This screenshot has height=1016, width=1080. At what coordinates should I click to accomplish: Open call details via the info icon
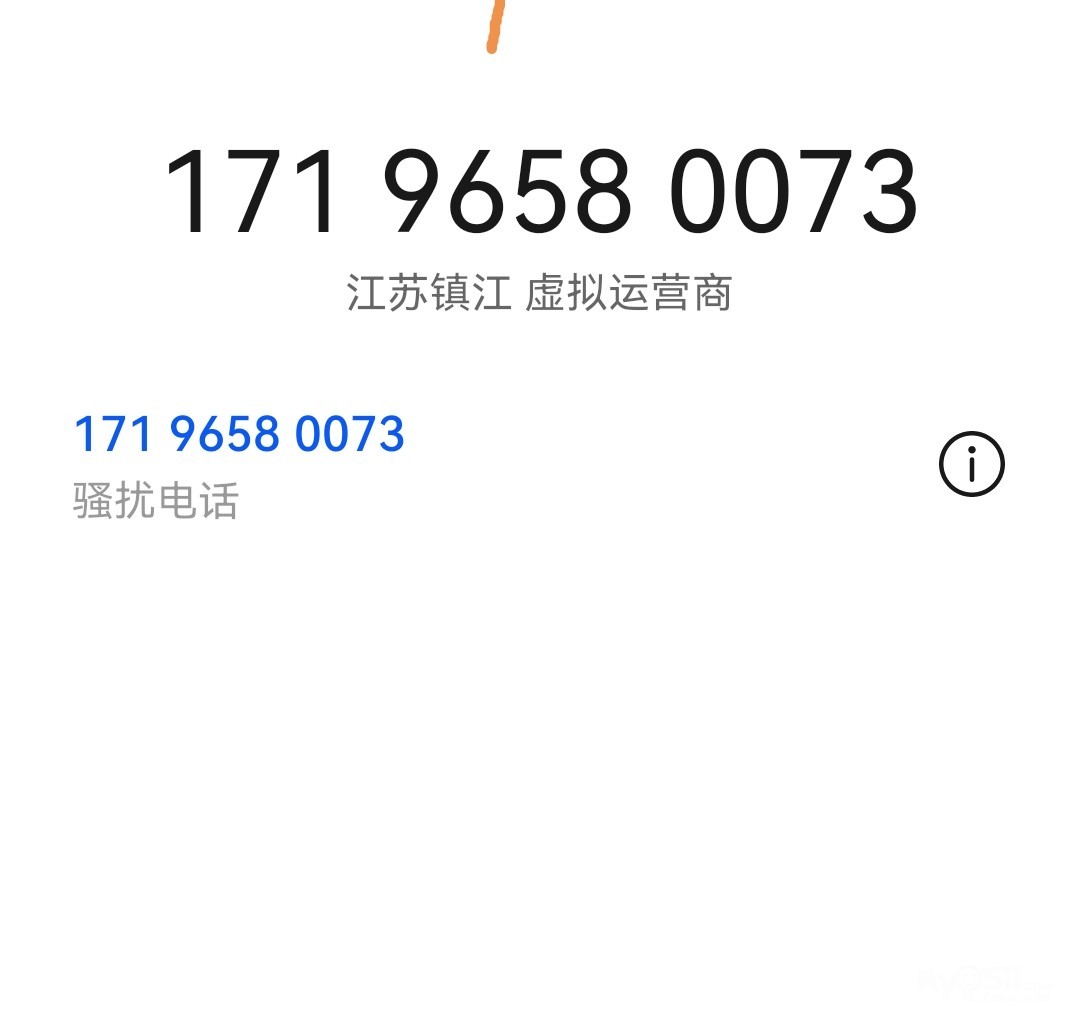(971, 464)
